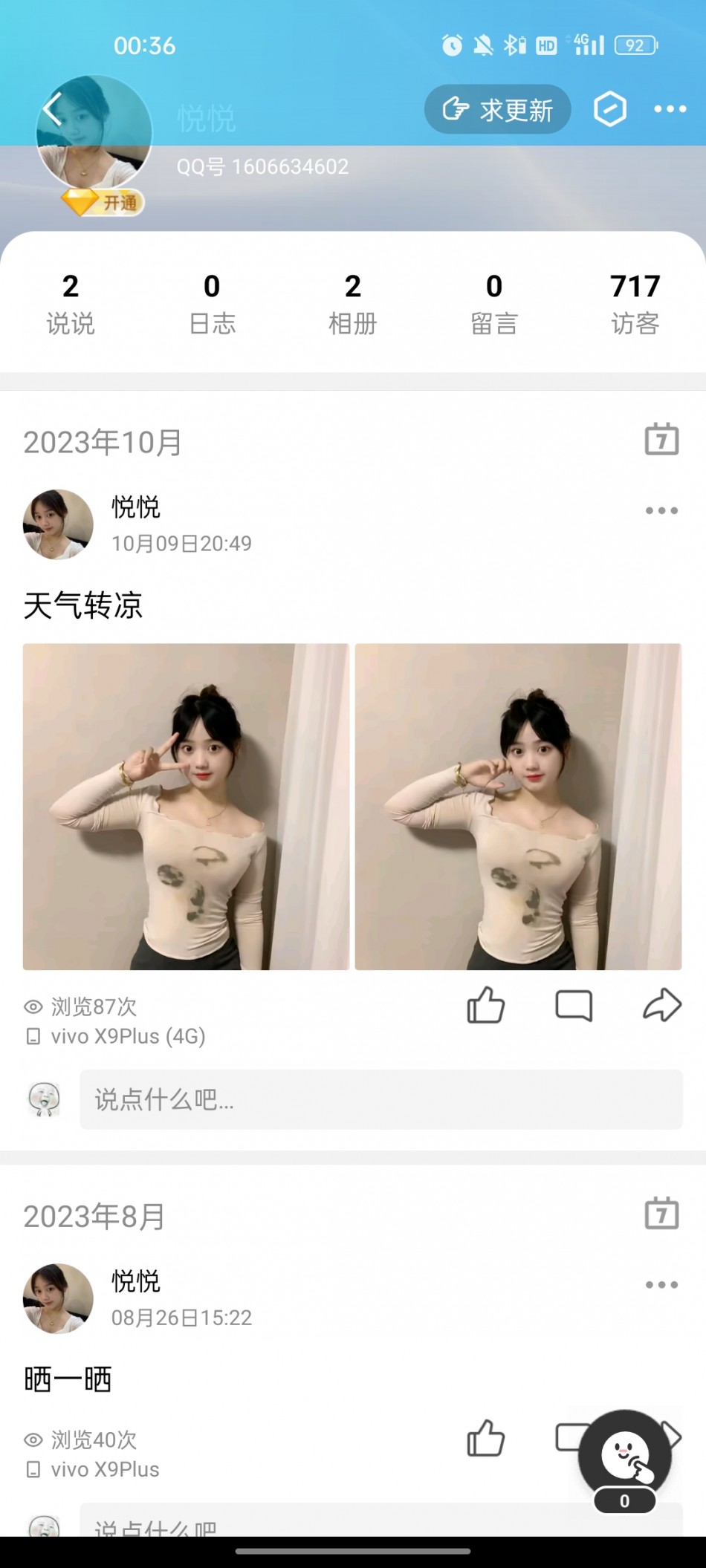View the 相册 albums tab
The height and width of the screenshot is (1568, 706).
click(352, 303)
